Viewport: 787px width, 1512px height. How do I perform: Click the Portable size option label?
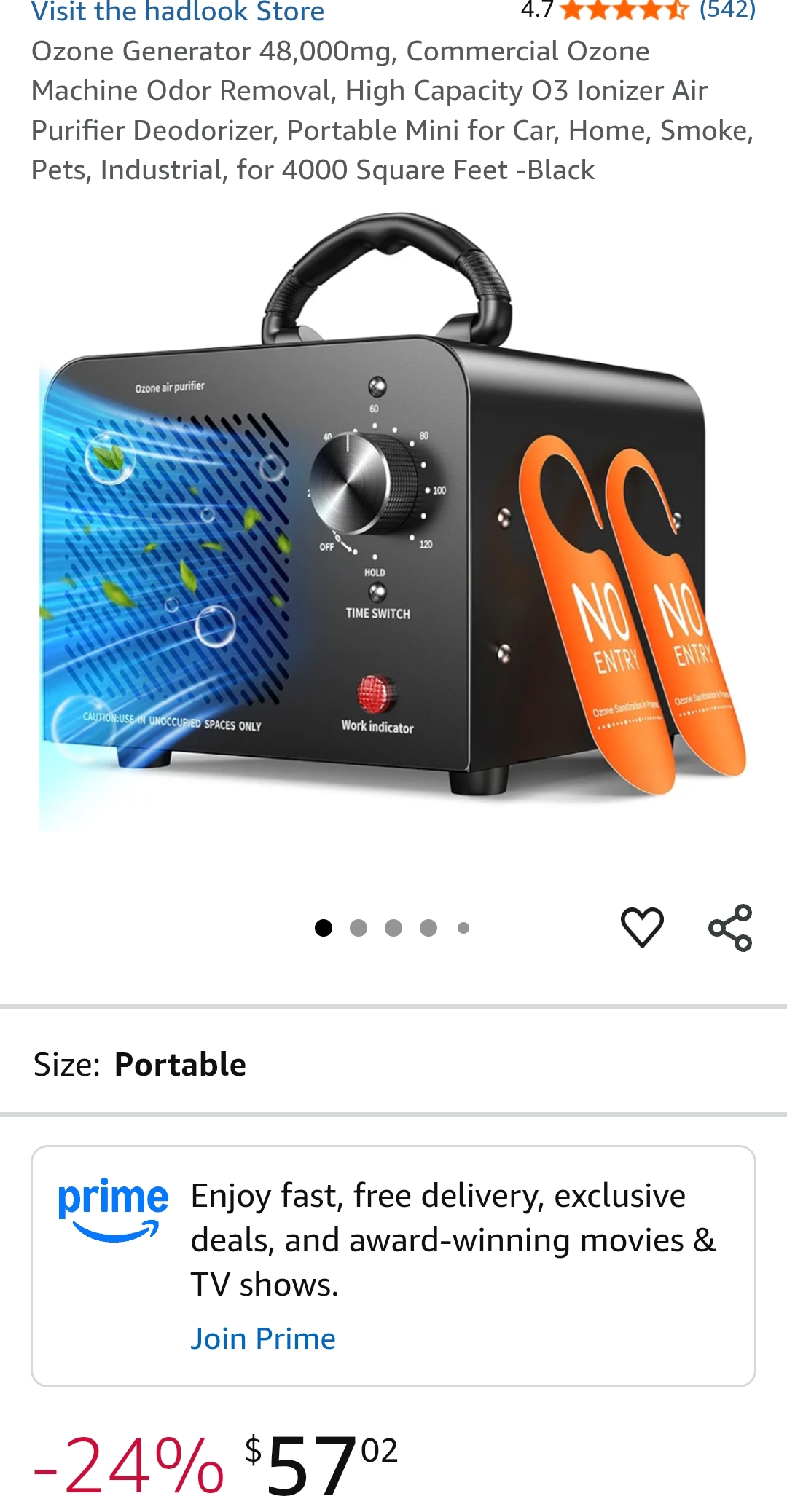click(x=180, y=1065)
